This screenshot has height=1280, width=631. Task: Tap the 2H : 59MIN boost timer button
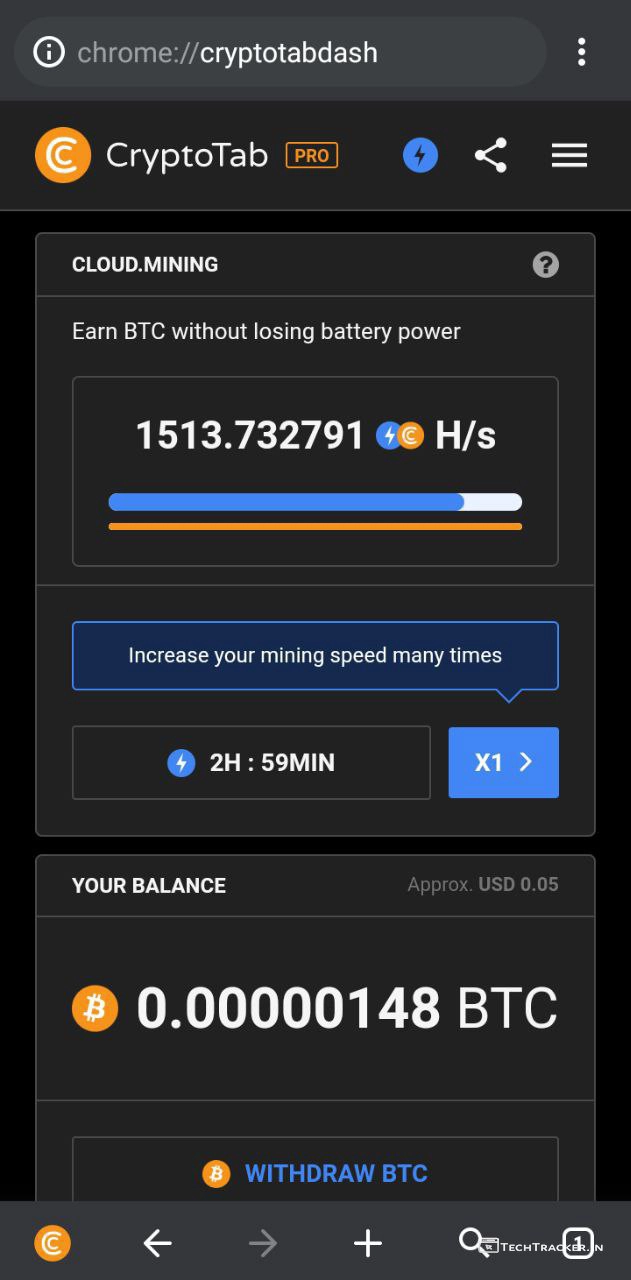click(251, 763)
